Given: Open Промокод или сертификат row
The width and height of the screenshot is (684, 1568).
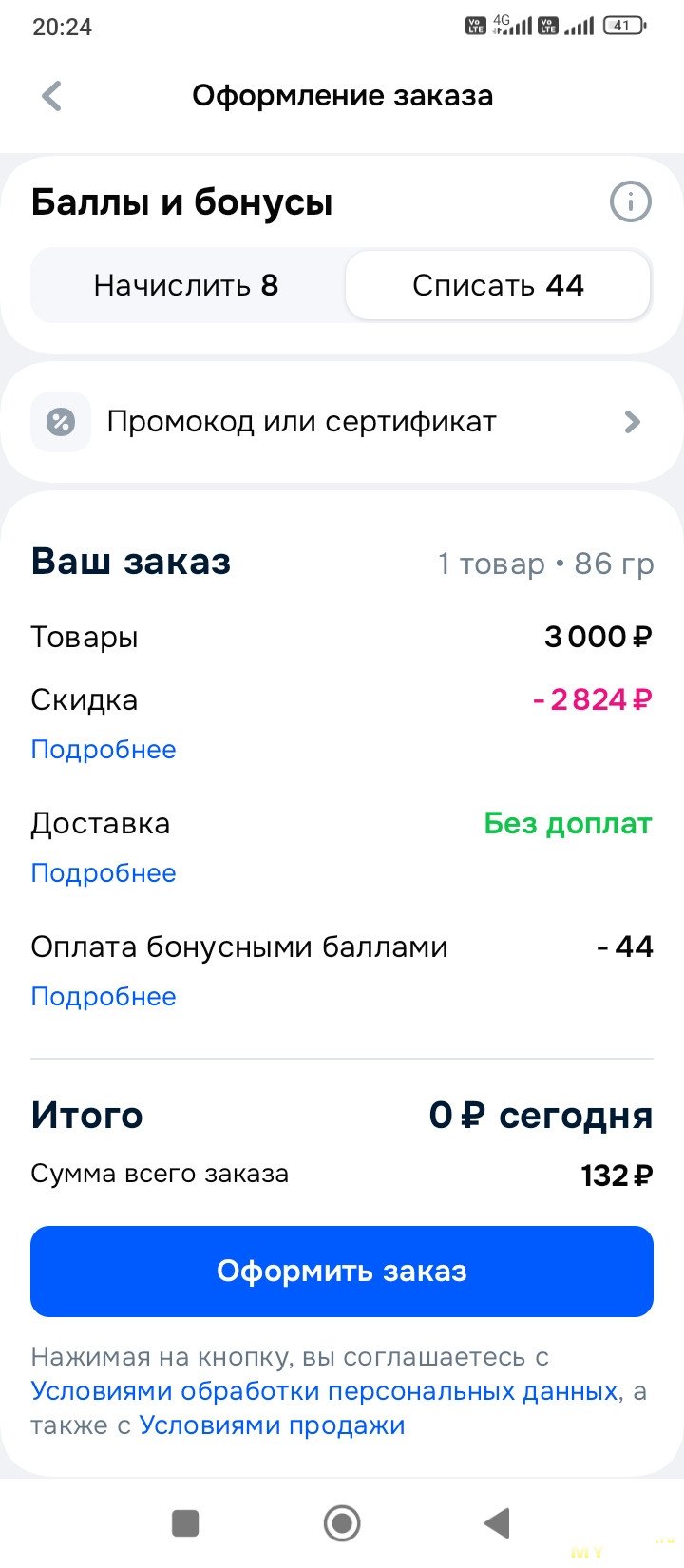Looking at the screenshot, I should tap(342, 422).
